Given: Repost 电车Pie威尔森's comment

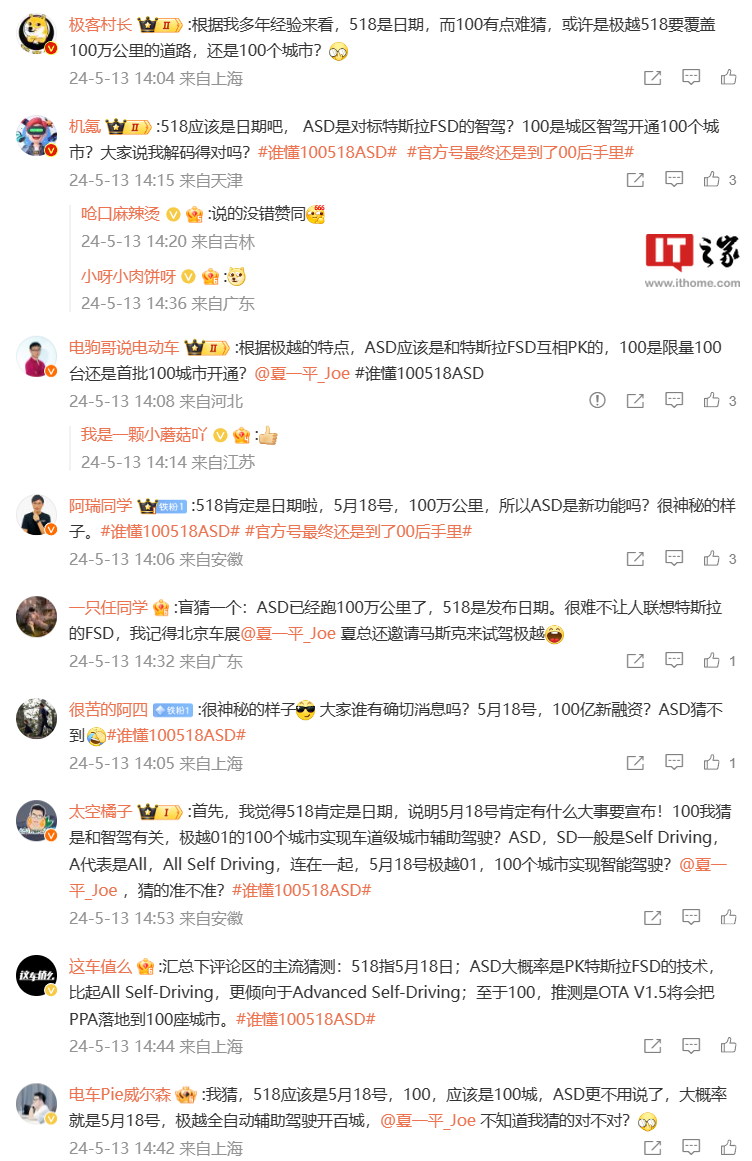Looking at the screenshot, I should tap(652, 1148).
